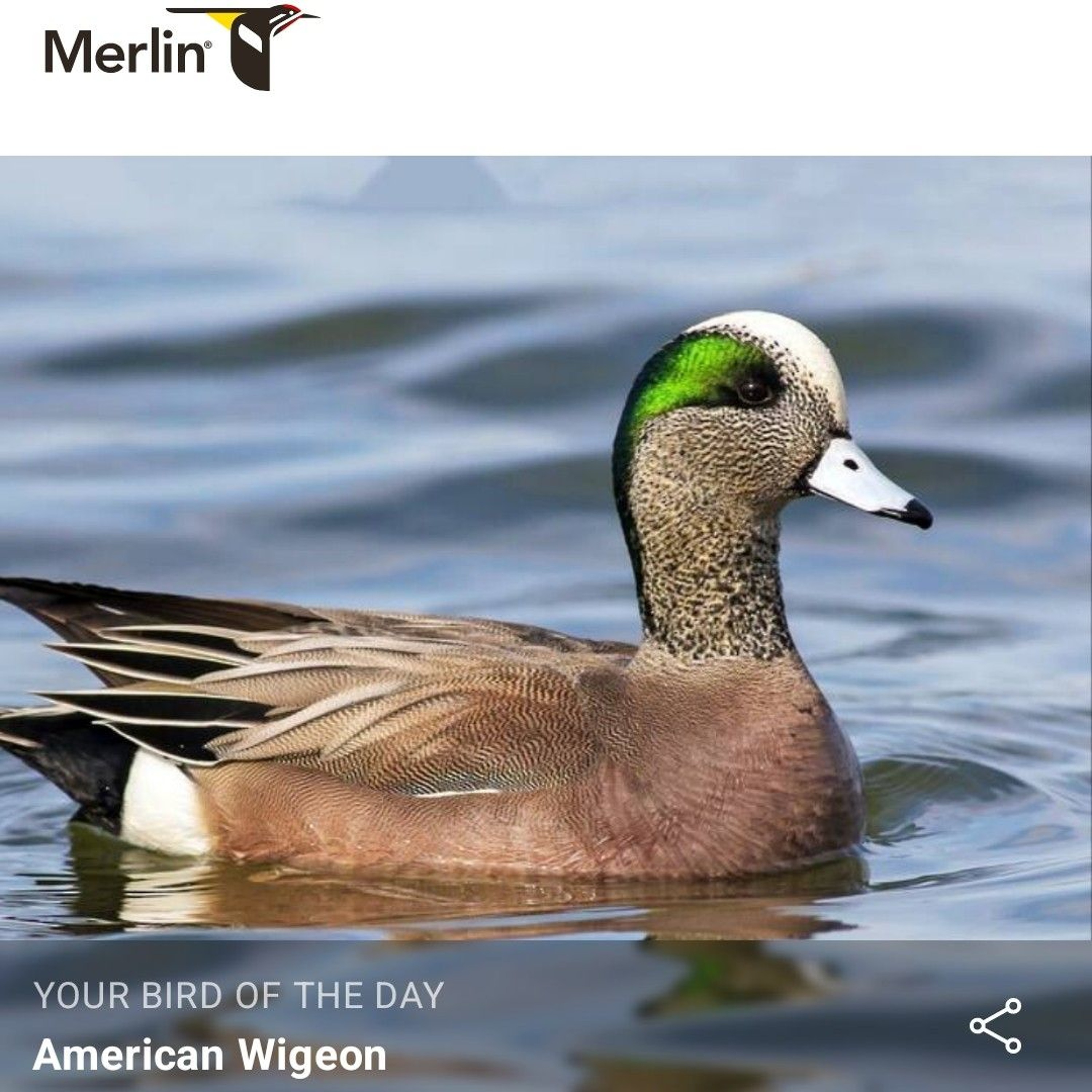This screenshot has width=1092, height=1092.
Task: Share the American Wigeon bird of the day
Action: [995, 1026]
